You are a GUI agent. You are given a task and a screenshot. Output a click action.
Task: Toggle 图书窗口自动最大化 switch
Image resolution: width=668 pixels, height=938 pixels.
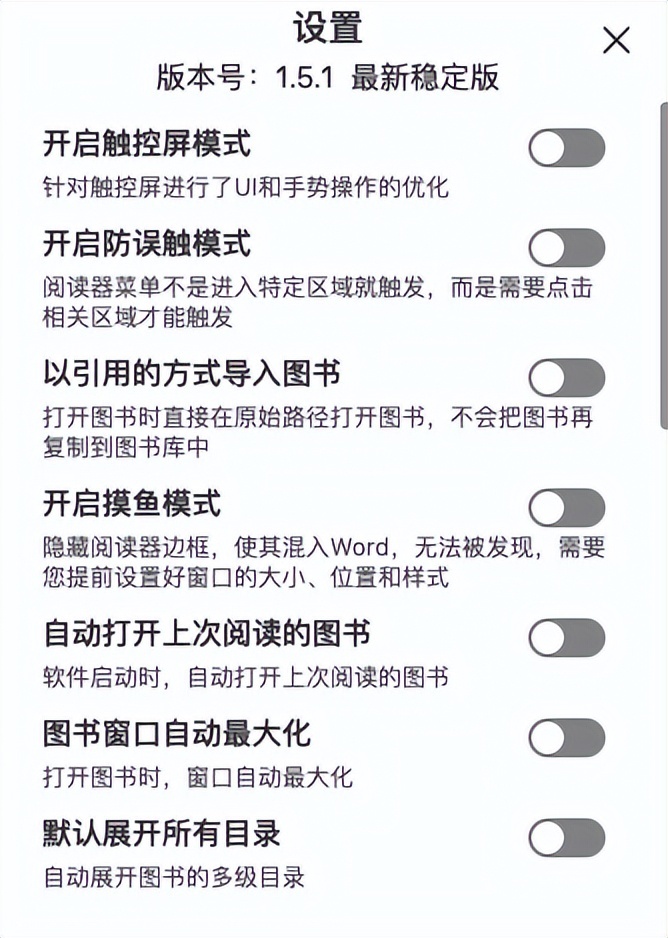tap(567, 738)
